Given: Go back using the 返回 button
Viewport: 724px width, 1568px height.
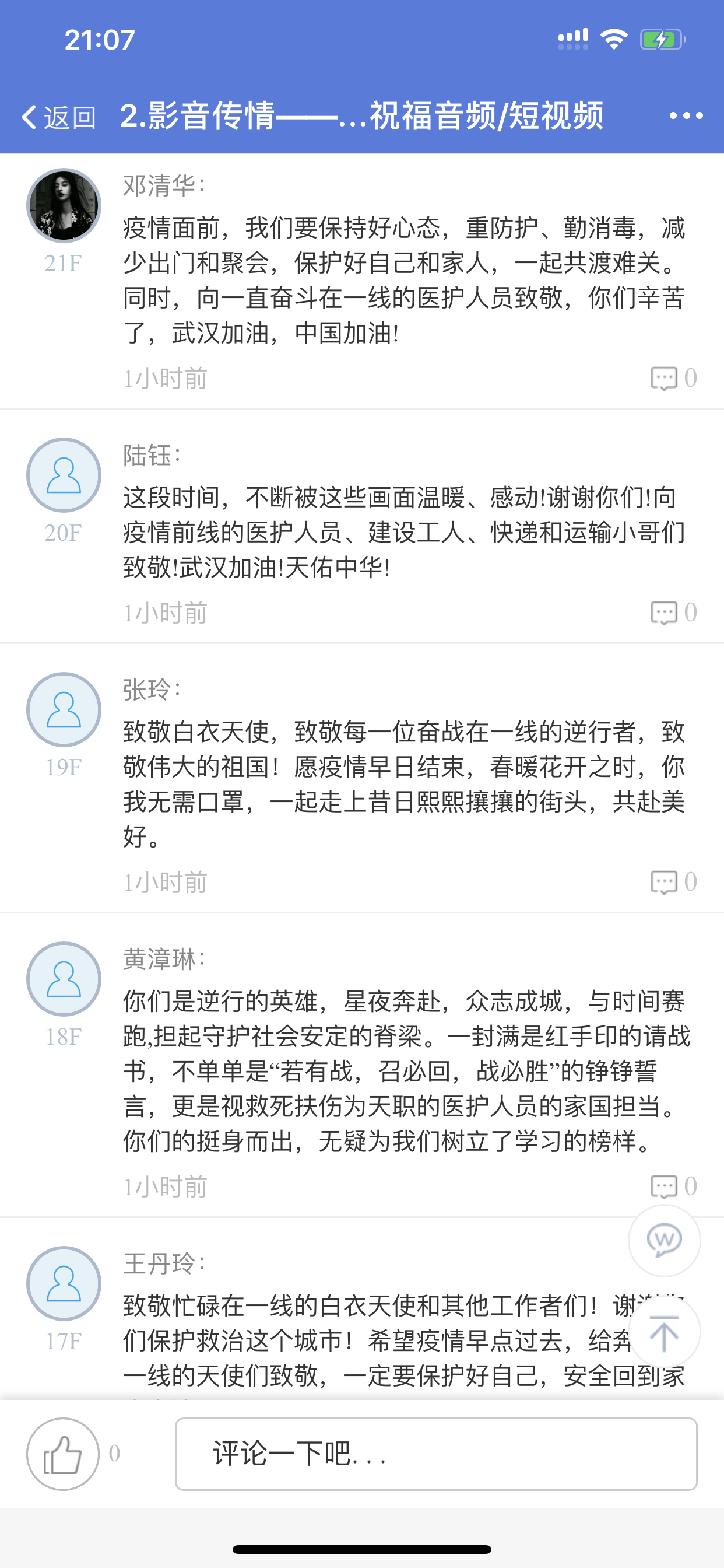Looking at the screenshot, I should coord(59,116).
